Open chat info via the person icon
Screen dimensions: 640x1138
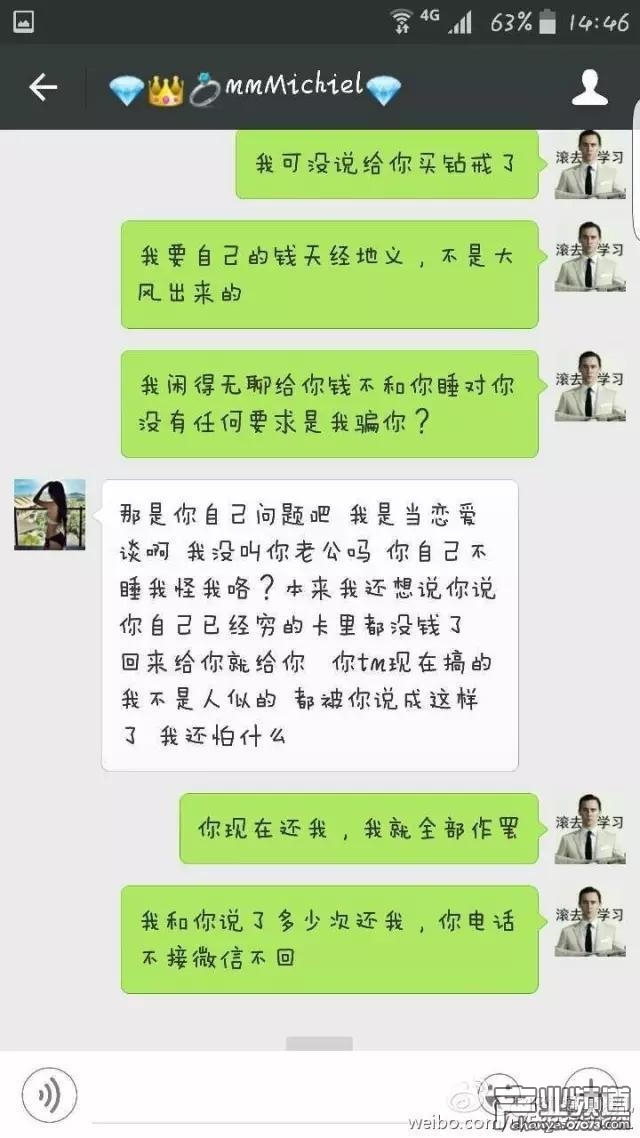click(589, 88)
